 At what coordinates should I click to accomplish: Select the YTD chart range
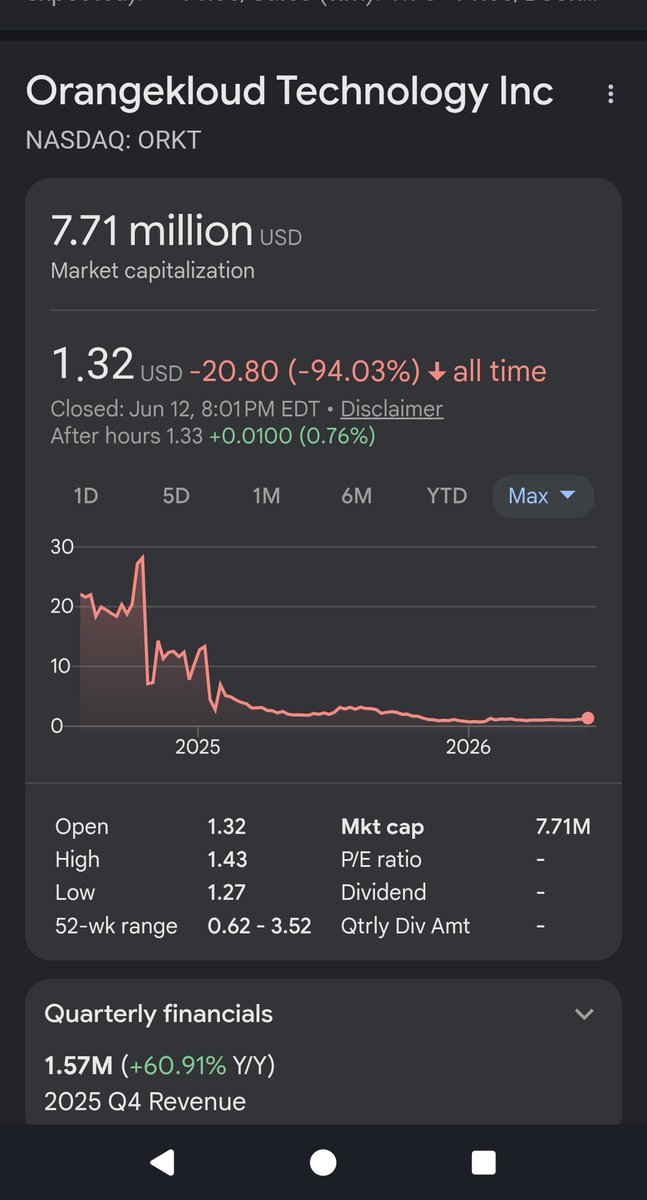click(x=447, y=496)
